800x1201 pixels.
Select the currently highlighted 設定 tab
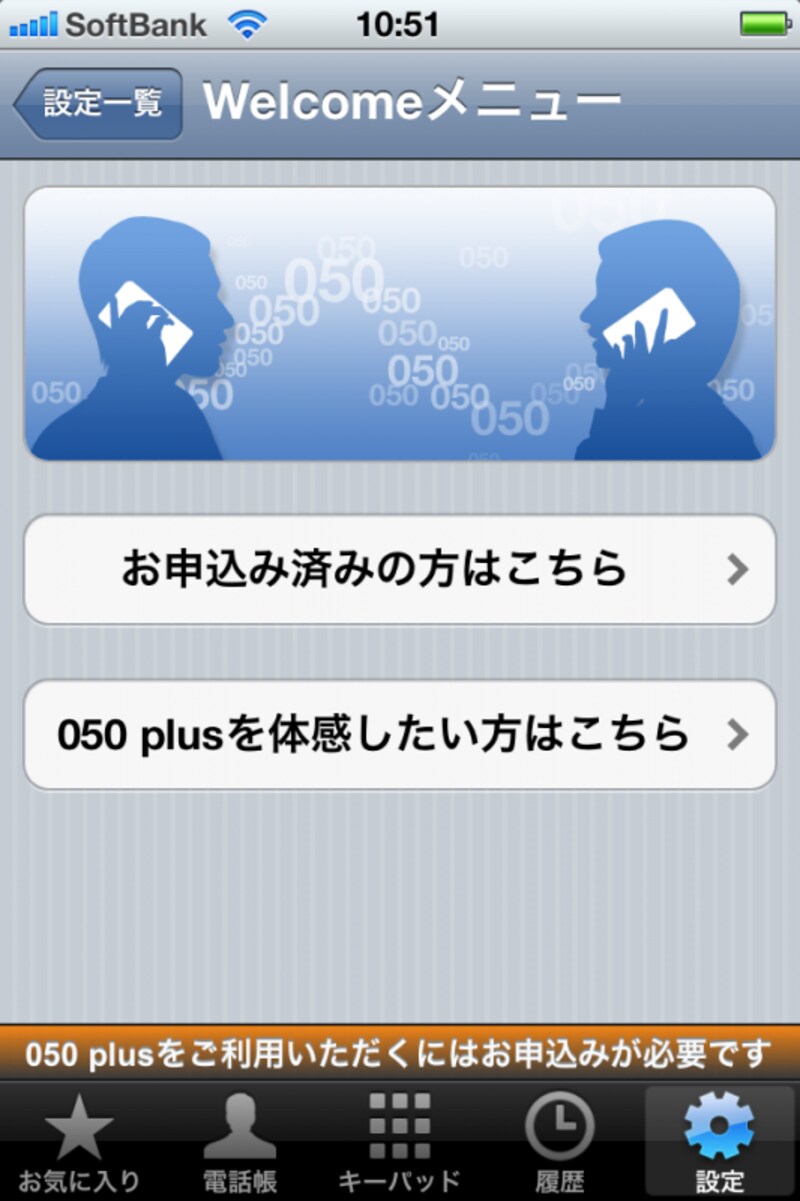[x=718, y=1140]
